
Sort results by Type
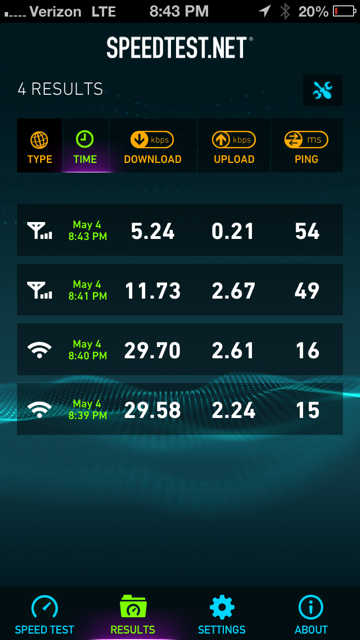click(x=40, y=145)
